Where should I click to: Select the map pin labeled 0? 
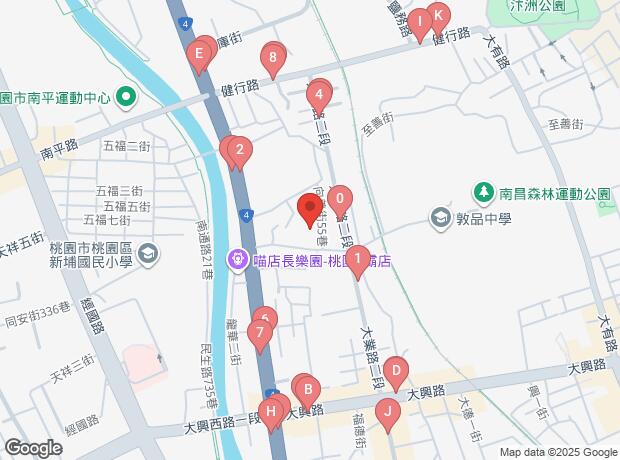(340, 201)
